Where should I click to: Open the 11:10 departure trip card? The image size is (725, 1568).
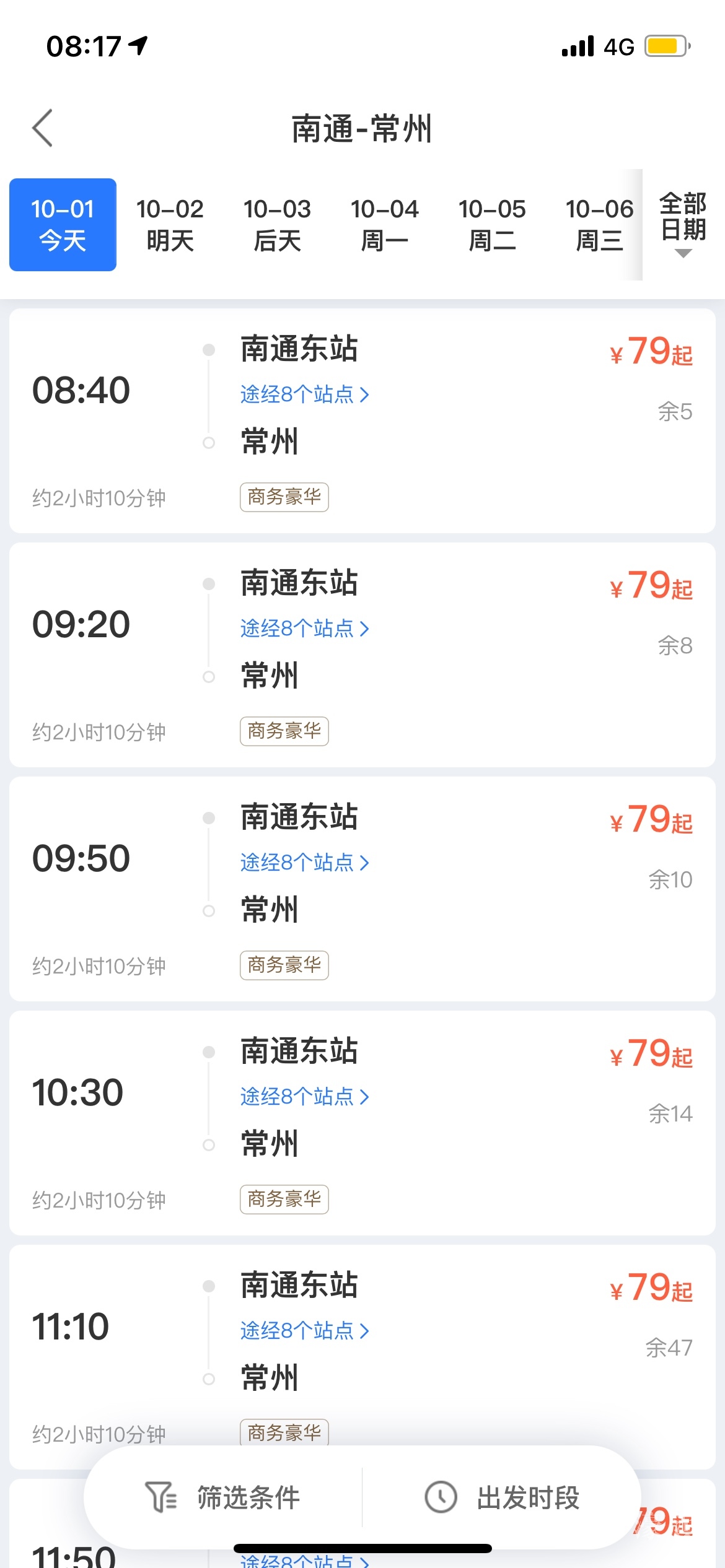(x=71, y=1328)
